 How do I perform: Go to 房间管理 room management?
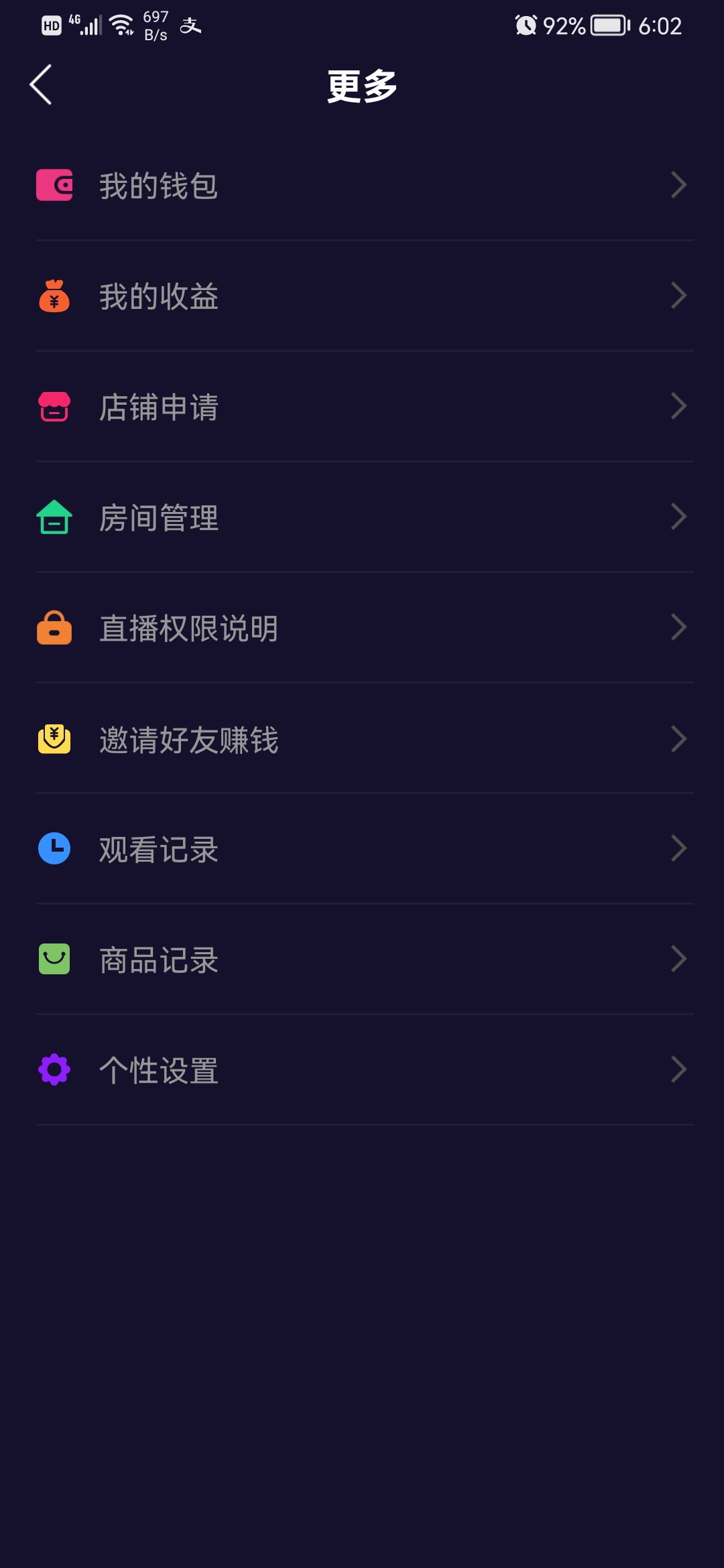pos(160,517)
